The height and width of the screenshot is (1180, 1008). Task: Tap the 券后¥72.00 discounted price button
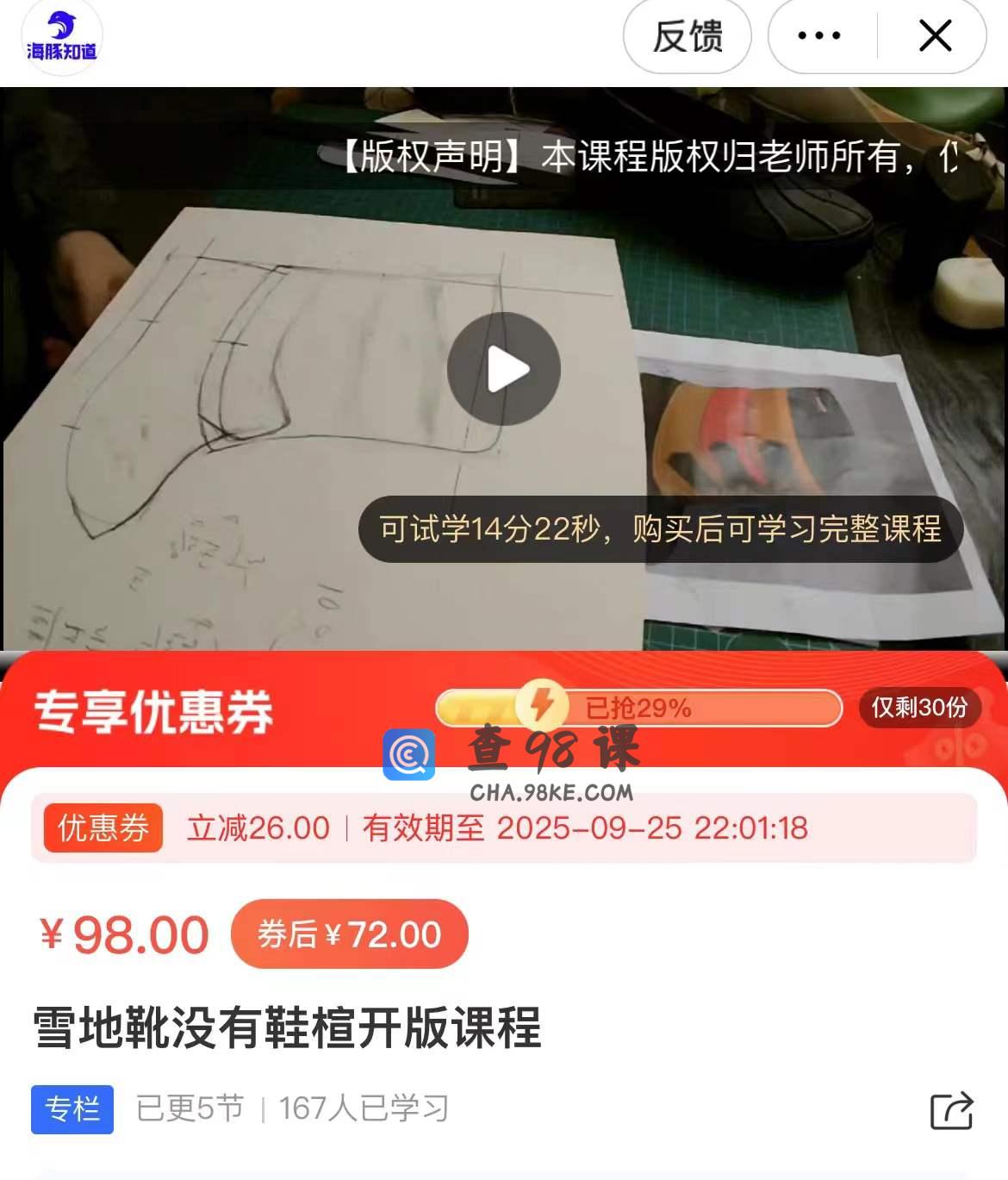pos(349,934)
